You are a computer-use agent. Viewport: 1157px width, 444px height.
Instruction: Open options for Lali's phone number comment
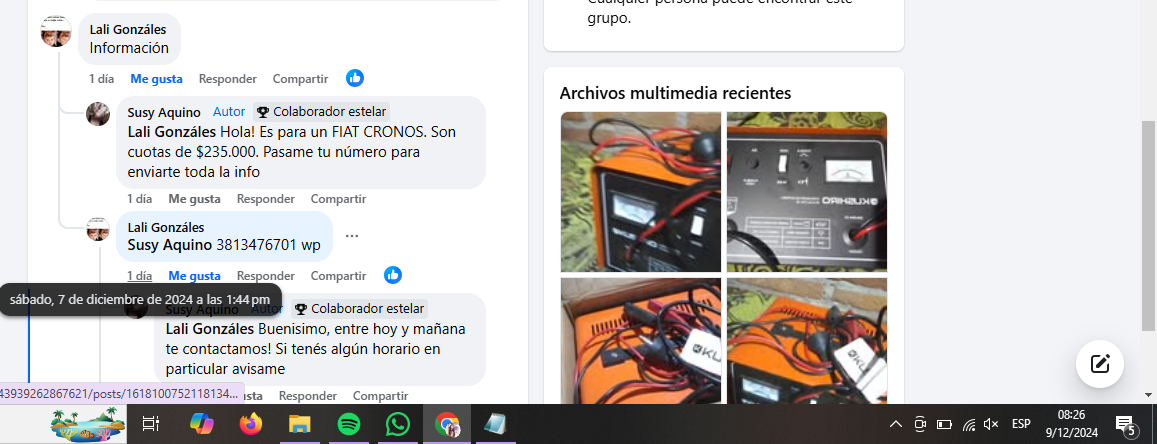click(x=352, y=236)
